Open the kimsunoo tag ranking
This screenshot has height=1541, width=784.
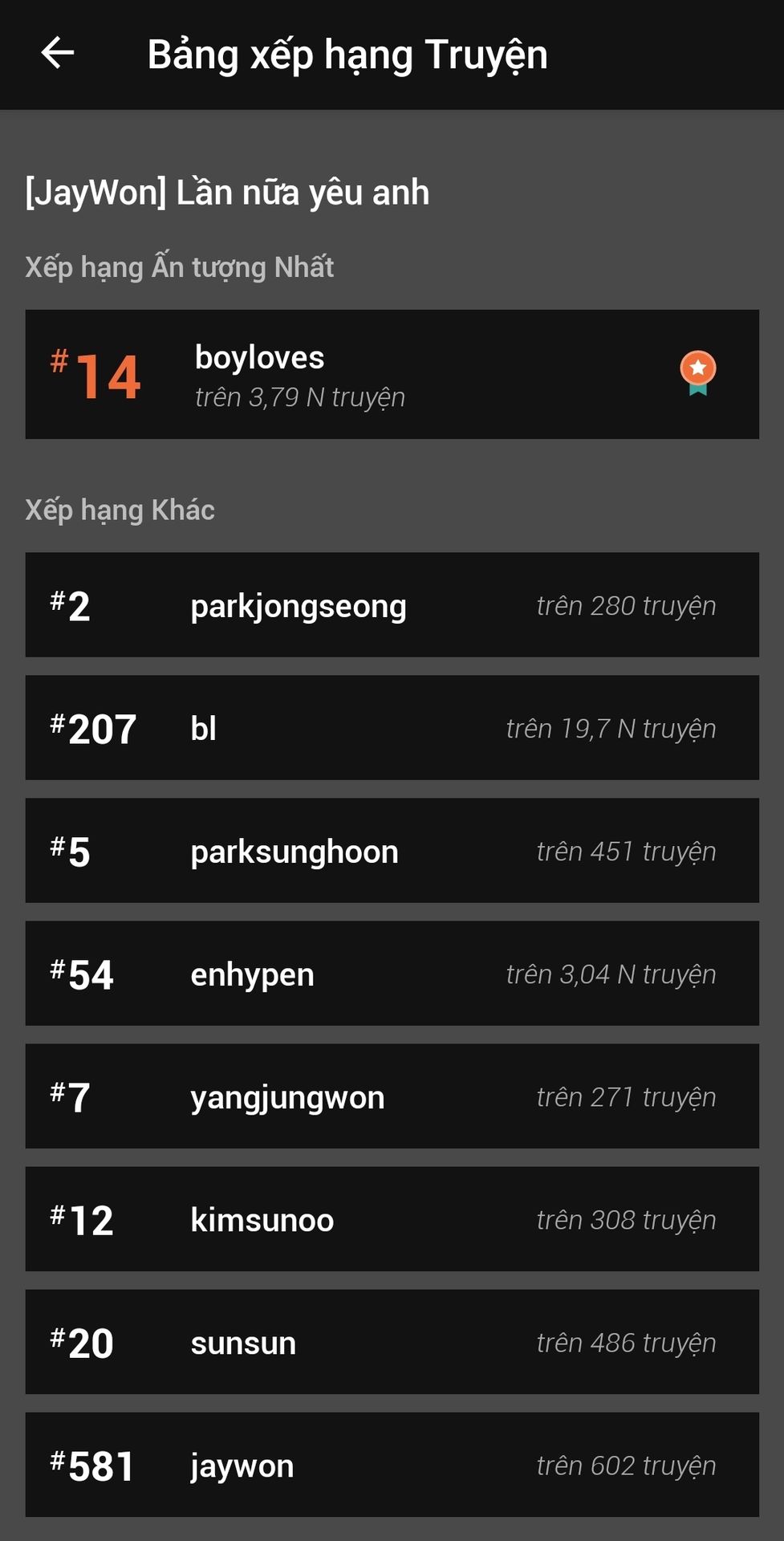[392, 1219]
